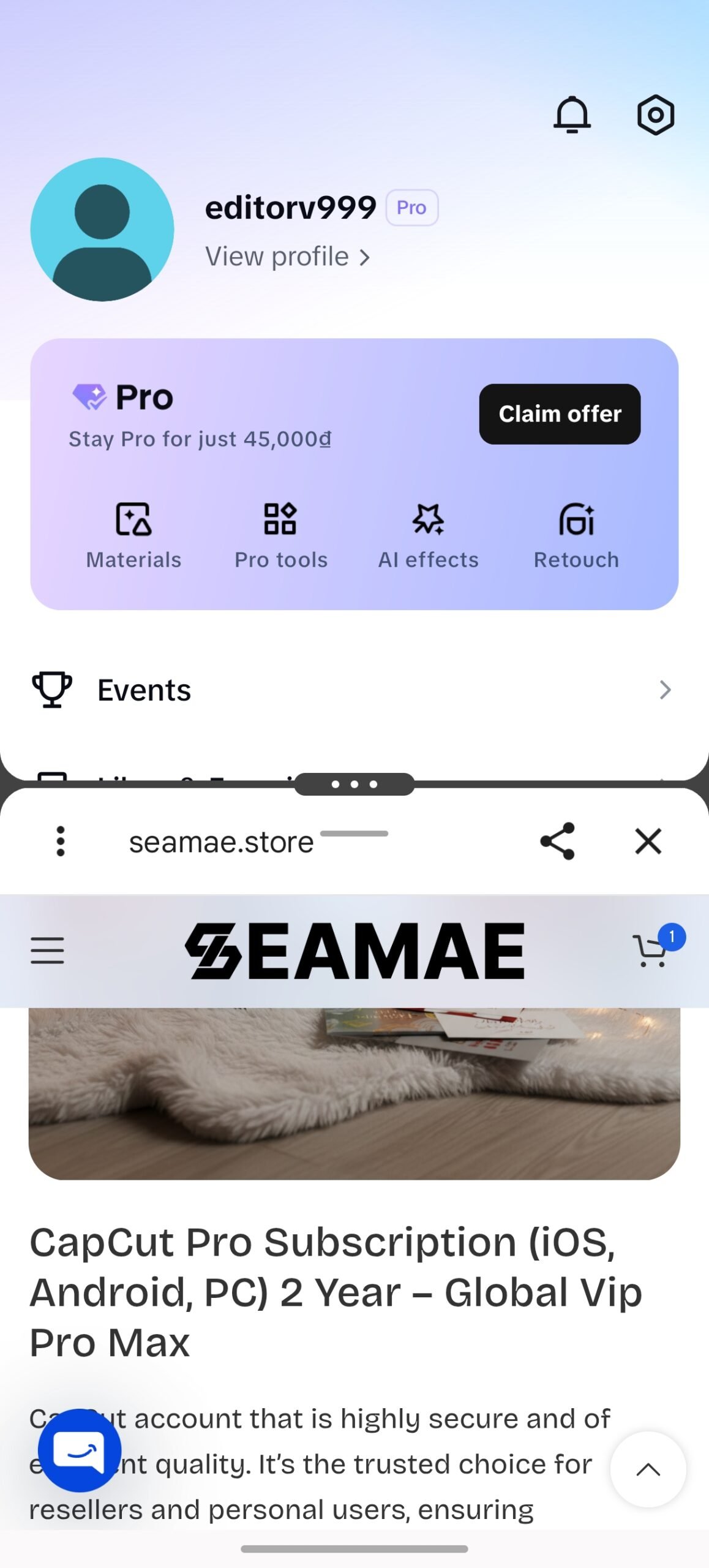Open the Seamae hamburger menu
This screenshot has height=1568, width=709.
[x=48, y=951]
